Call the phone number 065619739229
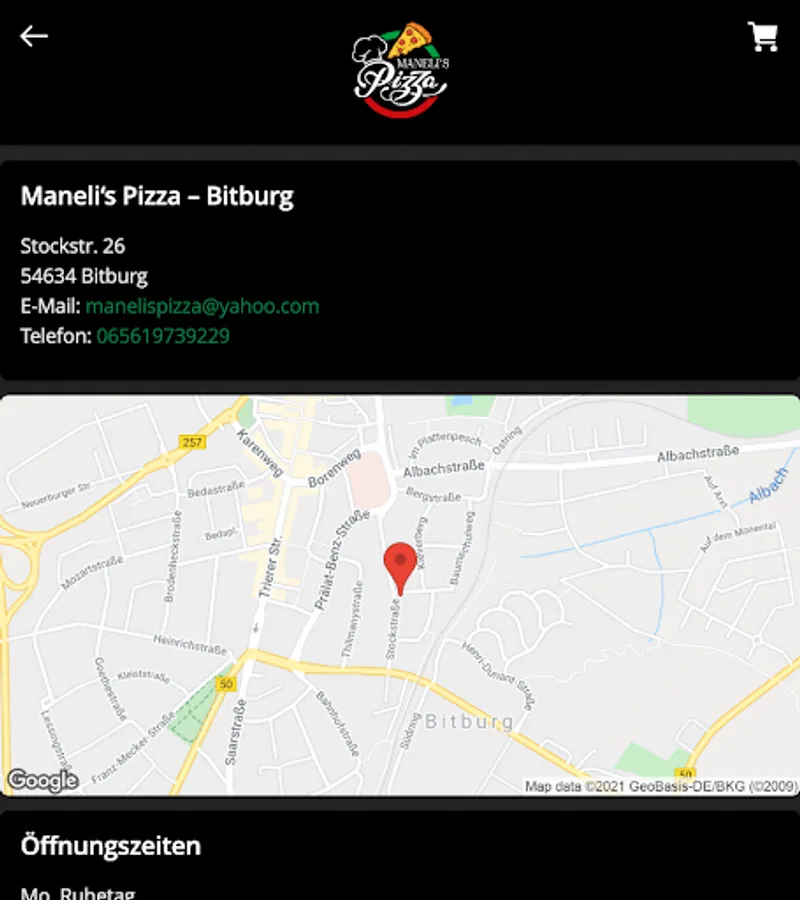Viewport: 800px width, 900px height. tap(163, 336)
